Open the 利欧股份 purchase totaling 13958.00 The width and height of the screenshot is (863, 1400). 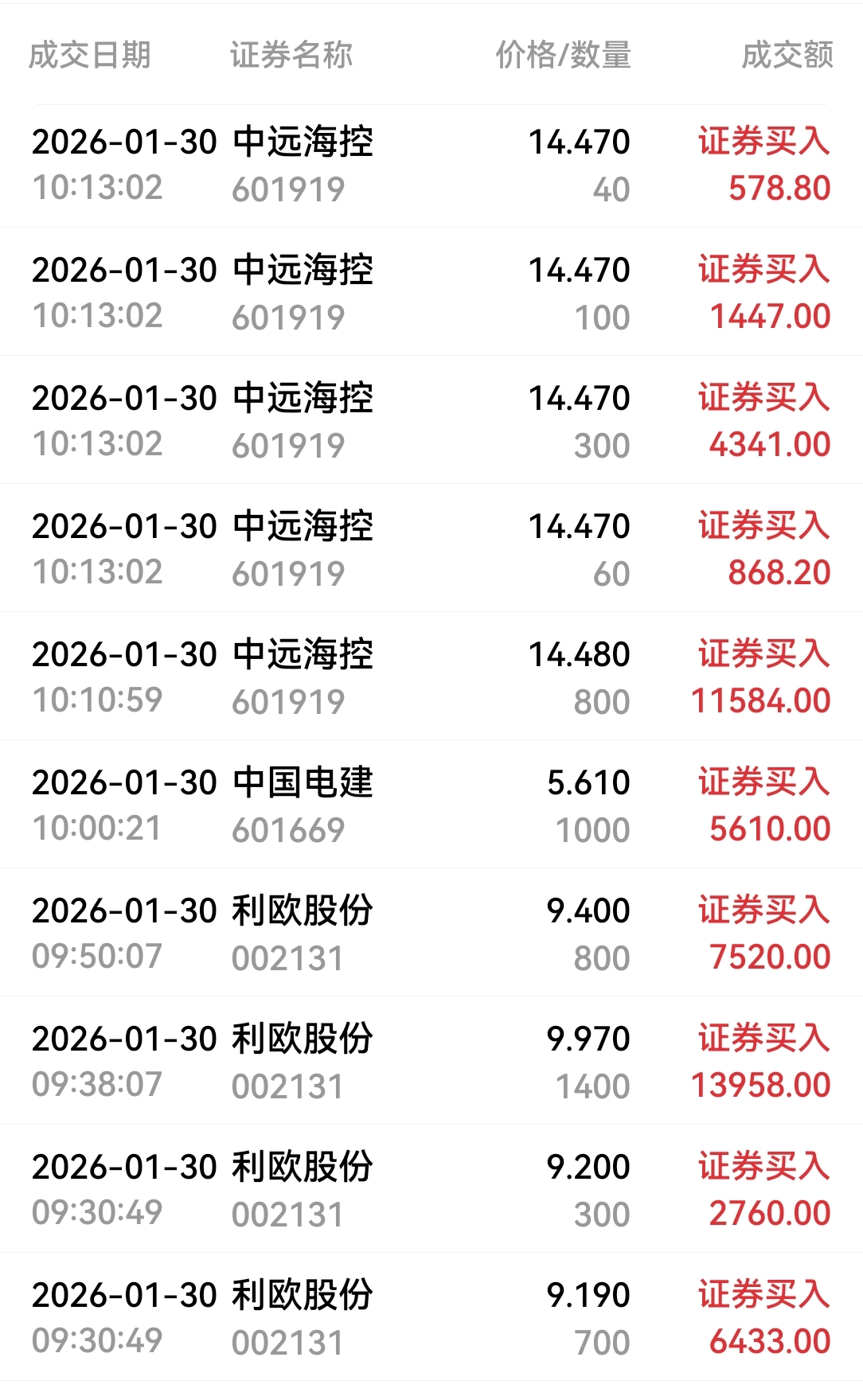tap(431, 1062)
